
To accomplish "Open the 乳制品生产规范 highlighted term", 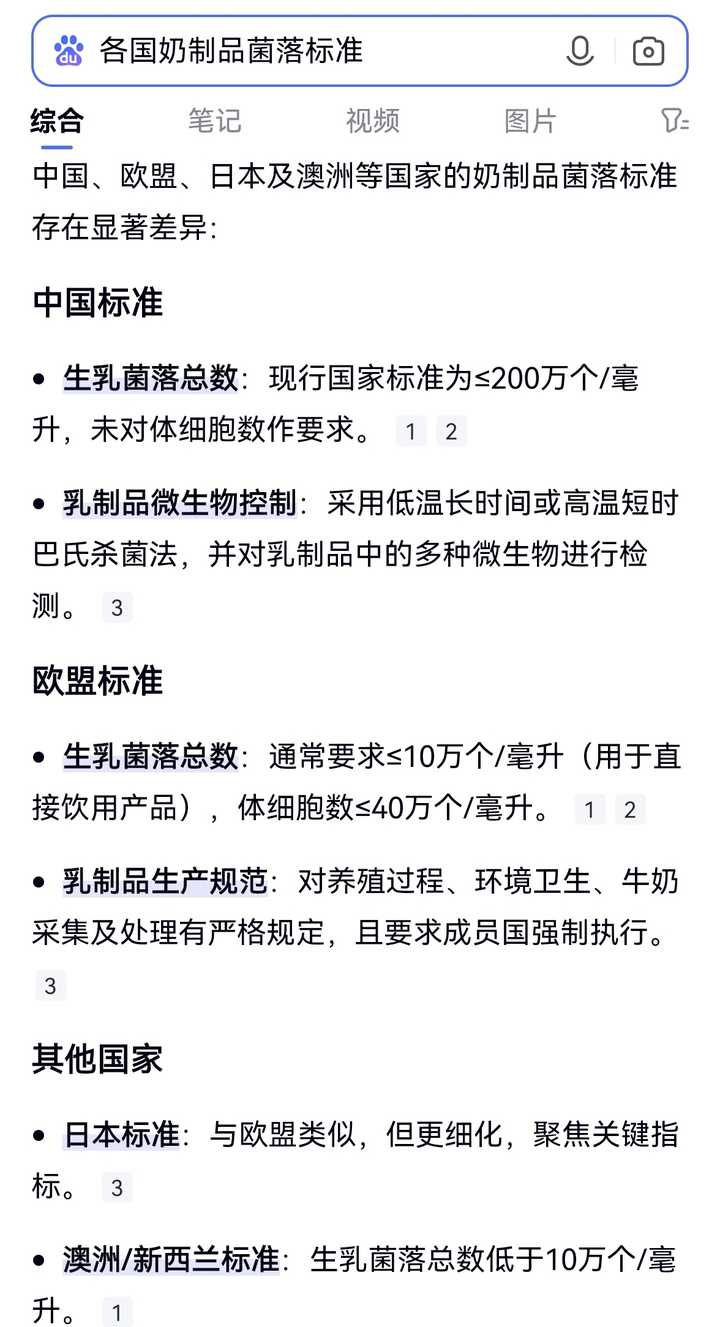I will [x=165, y=881].
